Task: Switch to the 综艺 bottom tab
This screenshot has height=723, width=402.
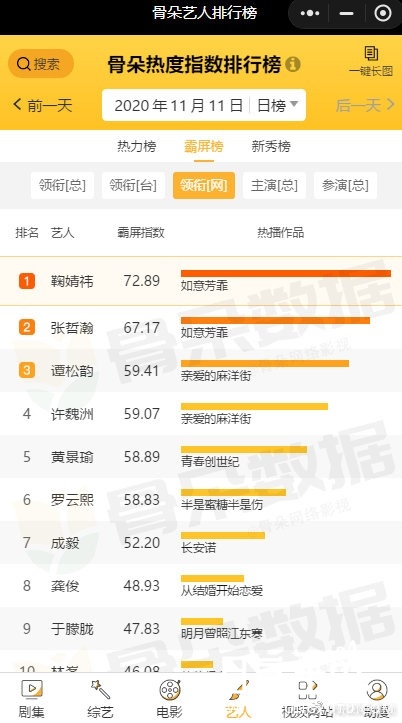Action: [x=100, y=698]
